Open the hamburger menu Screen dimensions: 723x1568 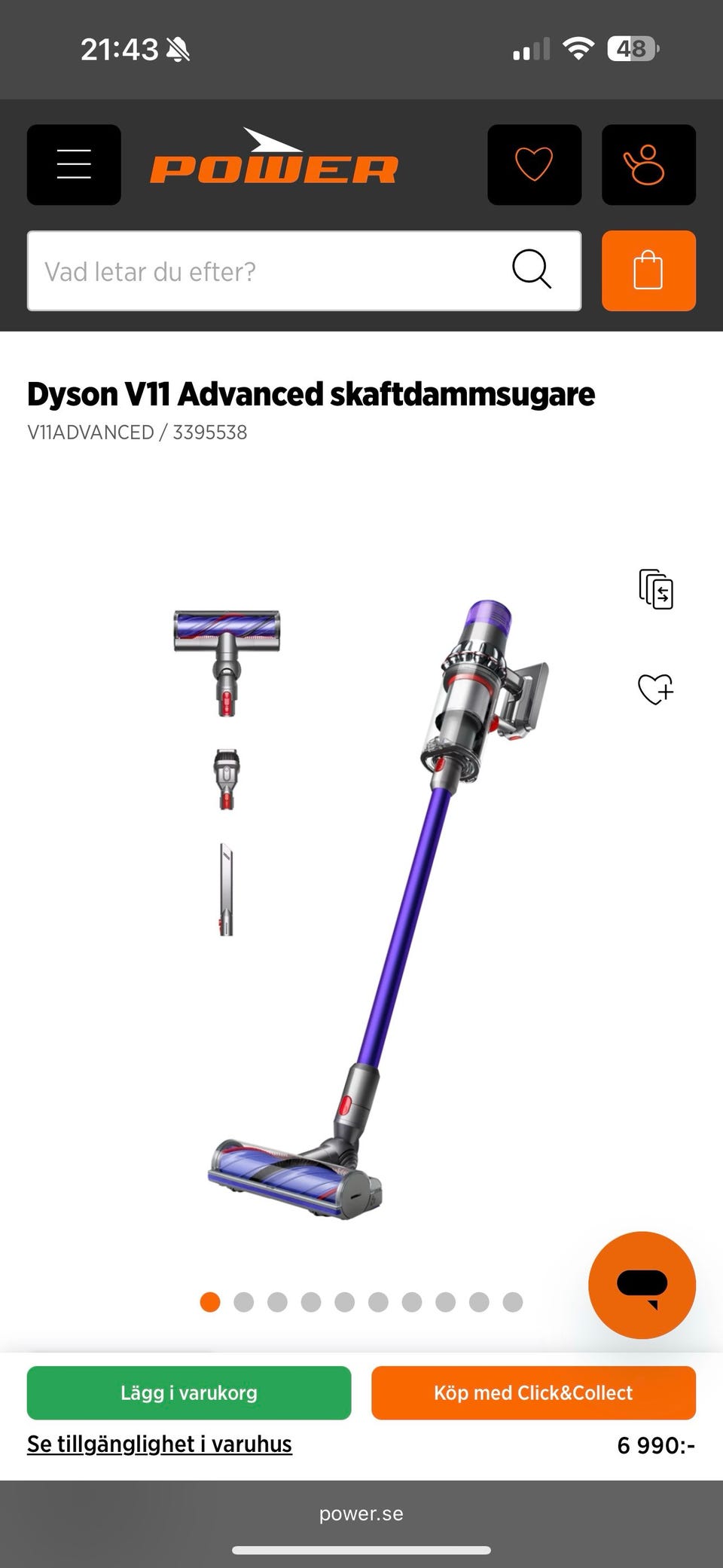(x=74, y=164)
